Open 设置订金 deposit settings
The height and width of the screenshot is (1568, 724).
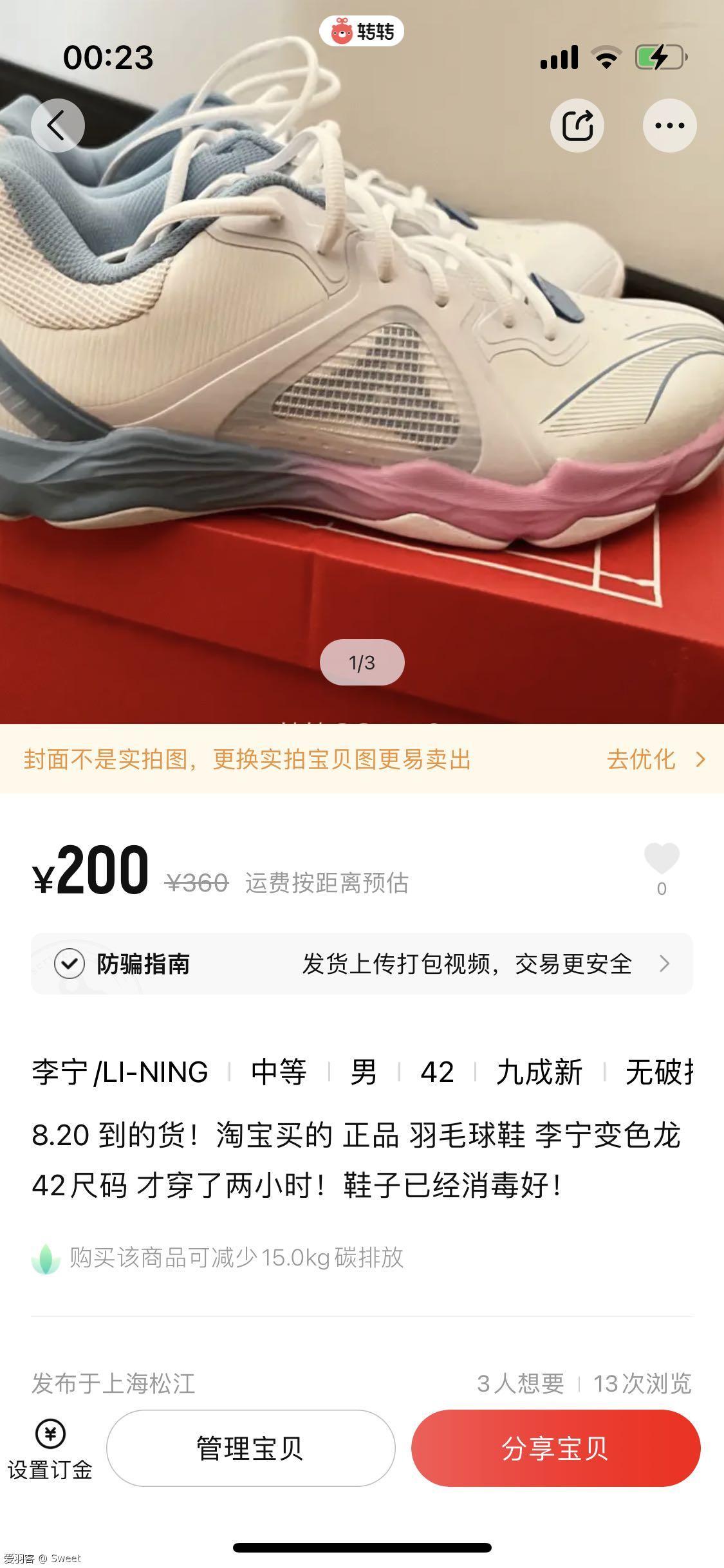point(50,1450)
